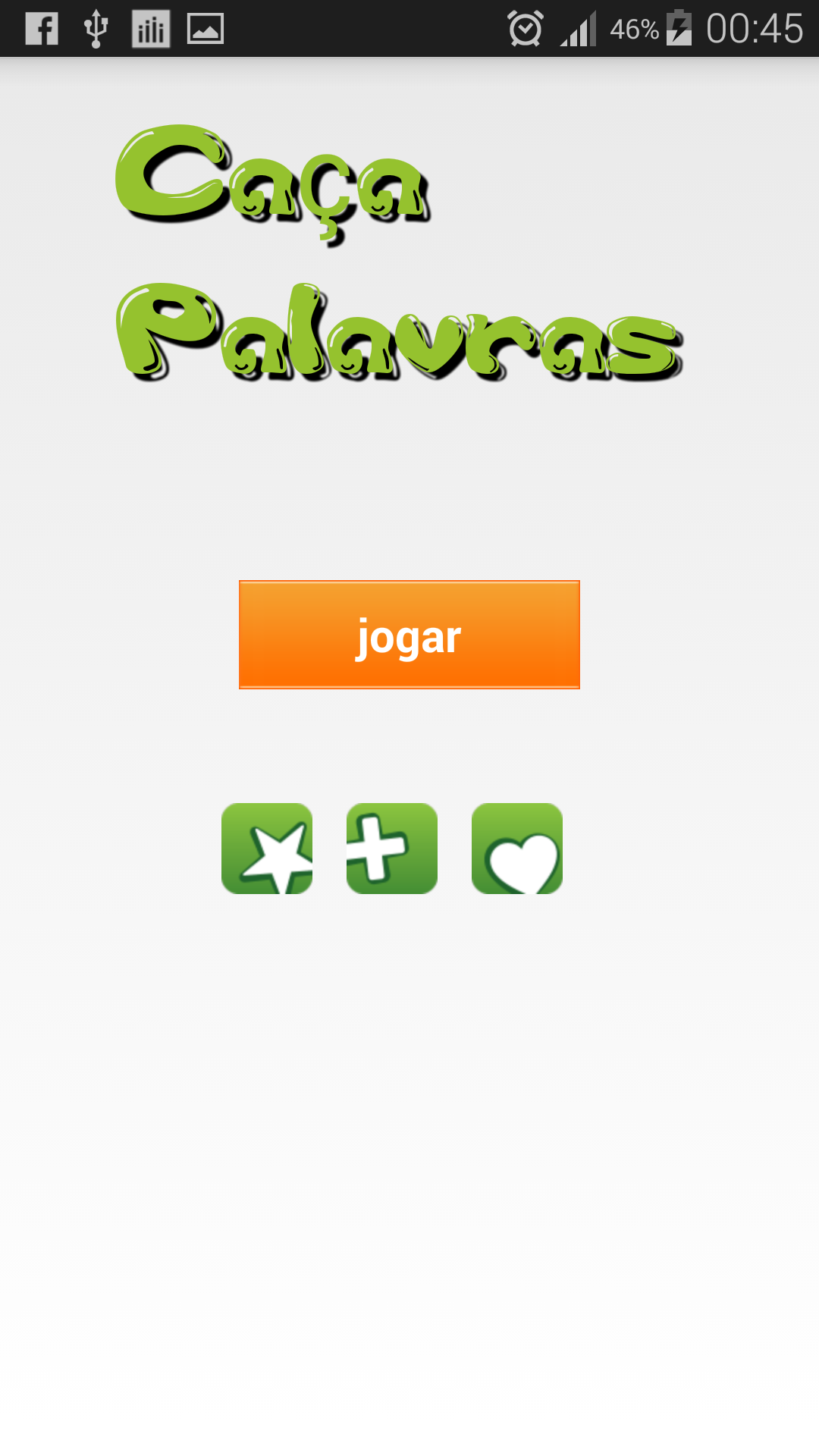Image resolution: width=819 pixels, height=1456 pixels.
Task: Tap the green star icon
Action: [267, 849]
